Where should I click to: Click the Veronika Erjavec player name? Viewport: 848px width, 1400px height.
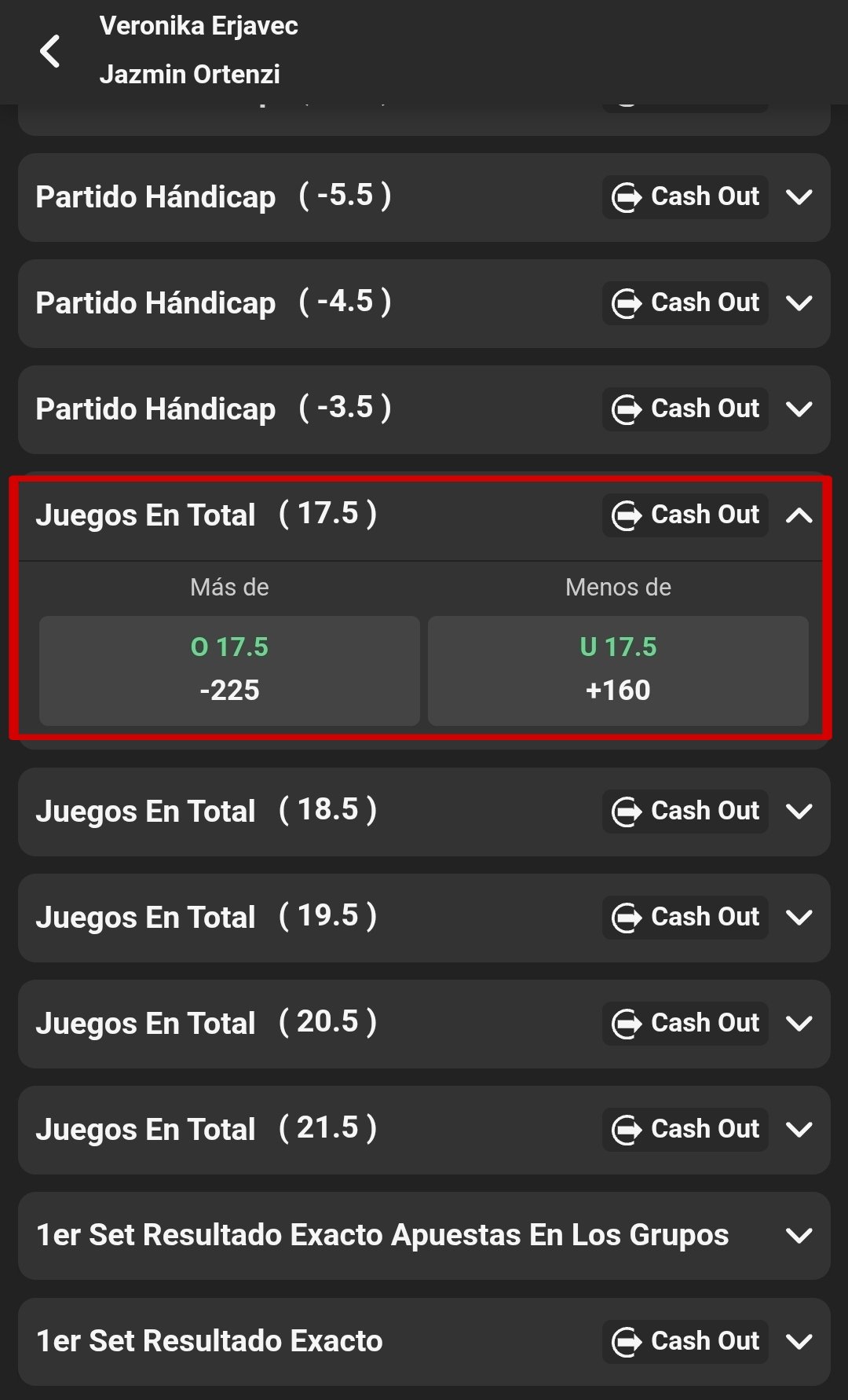199,26
